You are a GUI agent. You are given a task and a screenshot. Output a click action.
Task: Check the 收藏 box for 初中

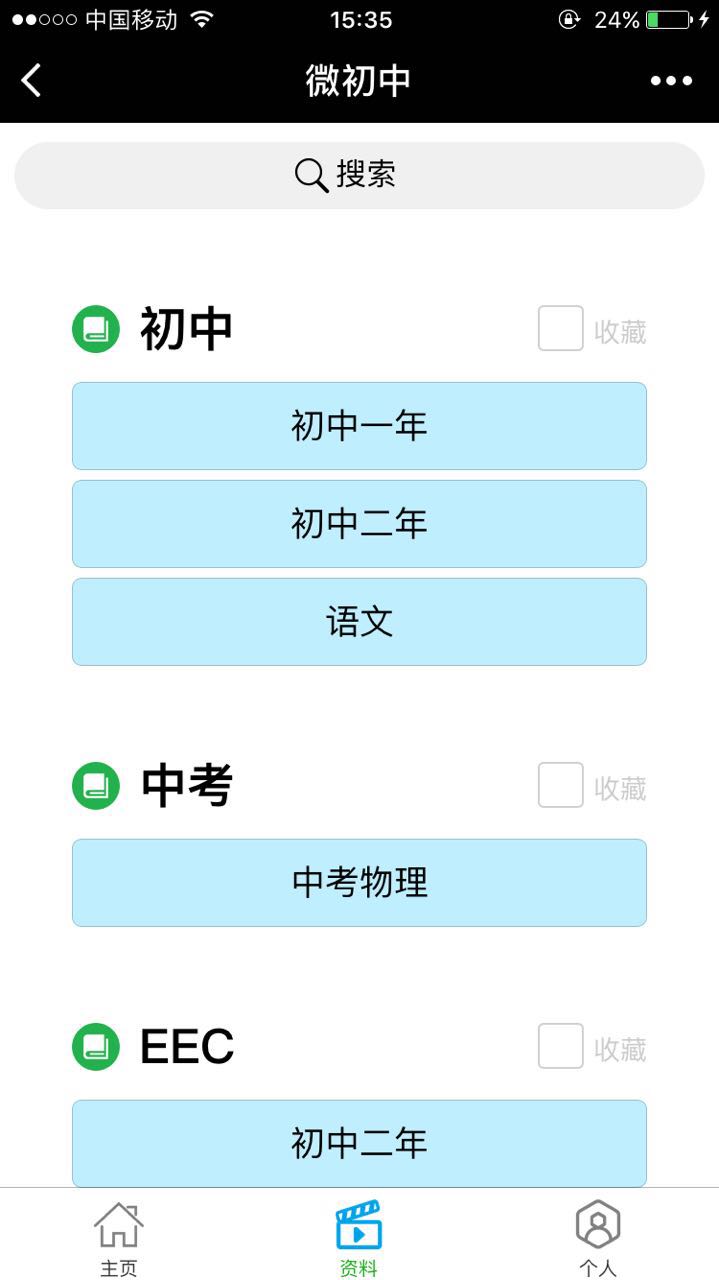click(x=560, y=329)
